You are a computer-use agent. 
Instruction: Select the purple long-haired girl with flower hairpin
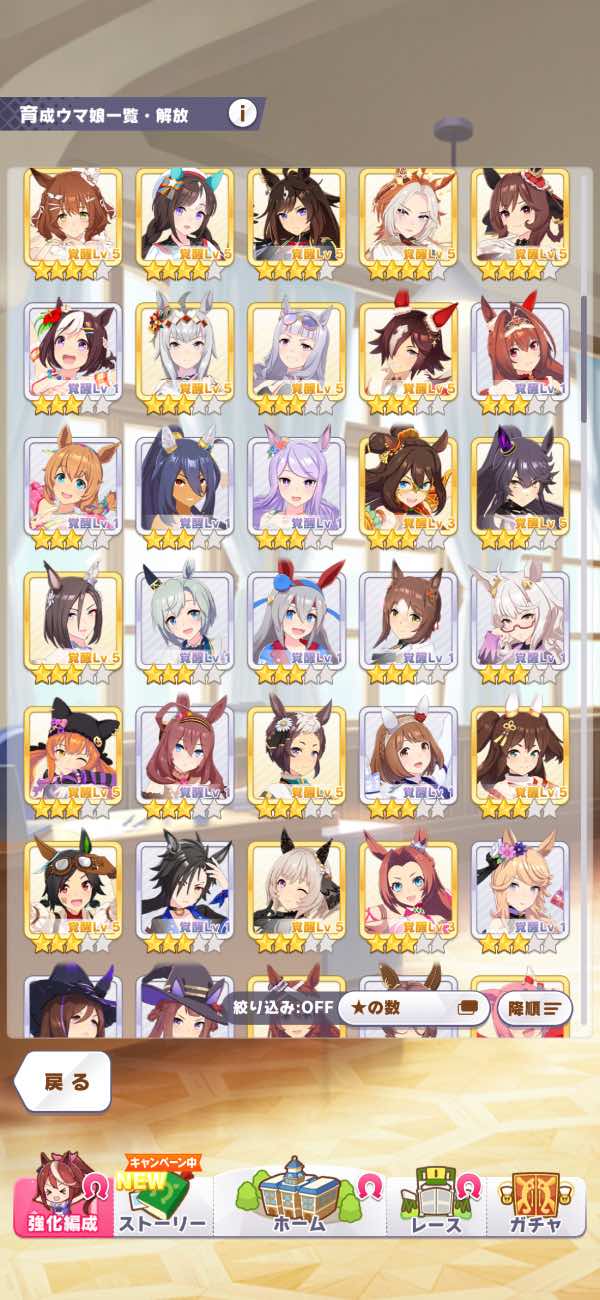[x=296, y=485]
